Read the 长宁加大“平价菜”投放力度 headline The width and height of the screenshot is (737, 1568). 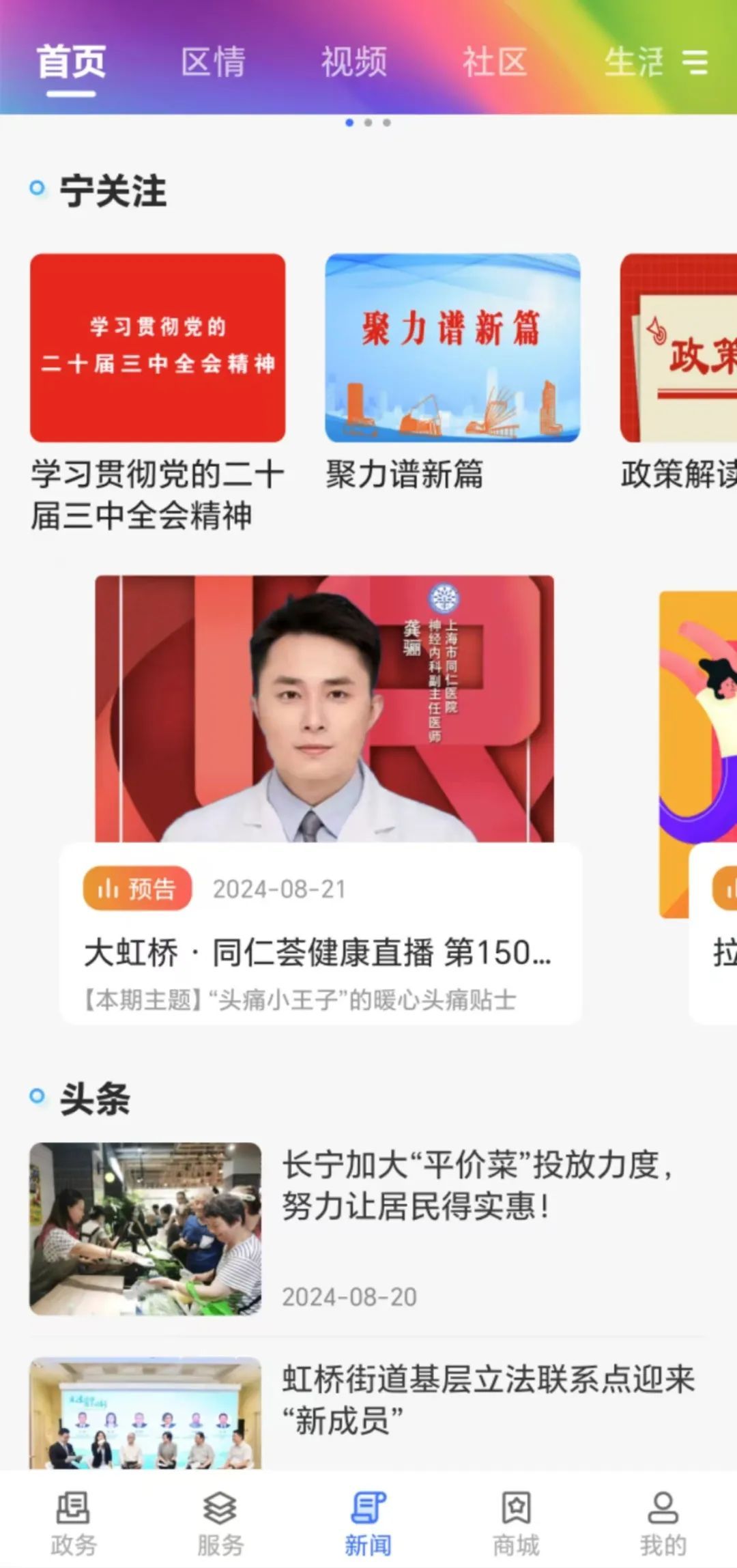478,1185
